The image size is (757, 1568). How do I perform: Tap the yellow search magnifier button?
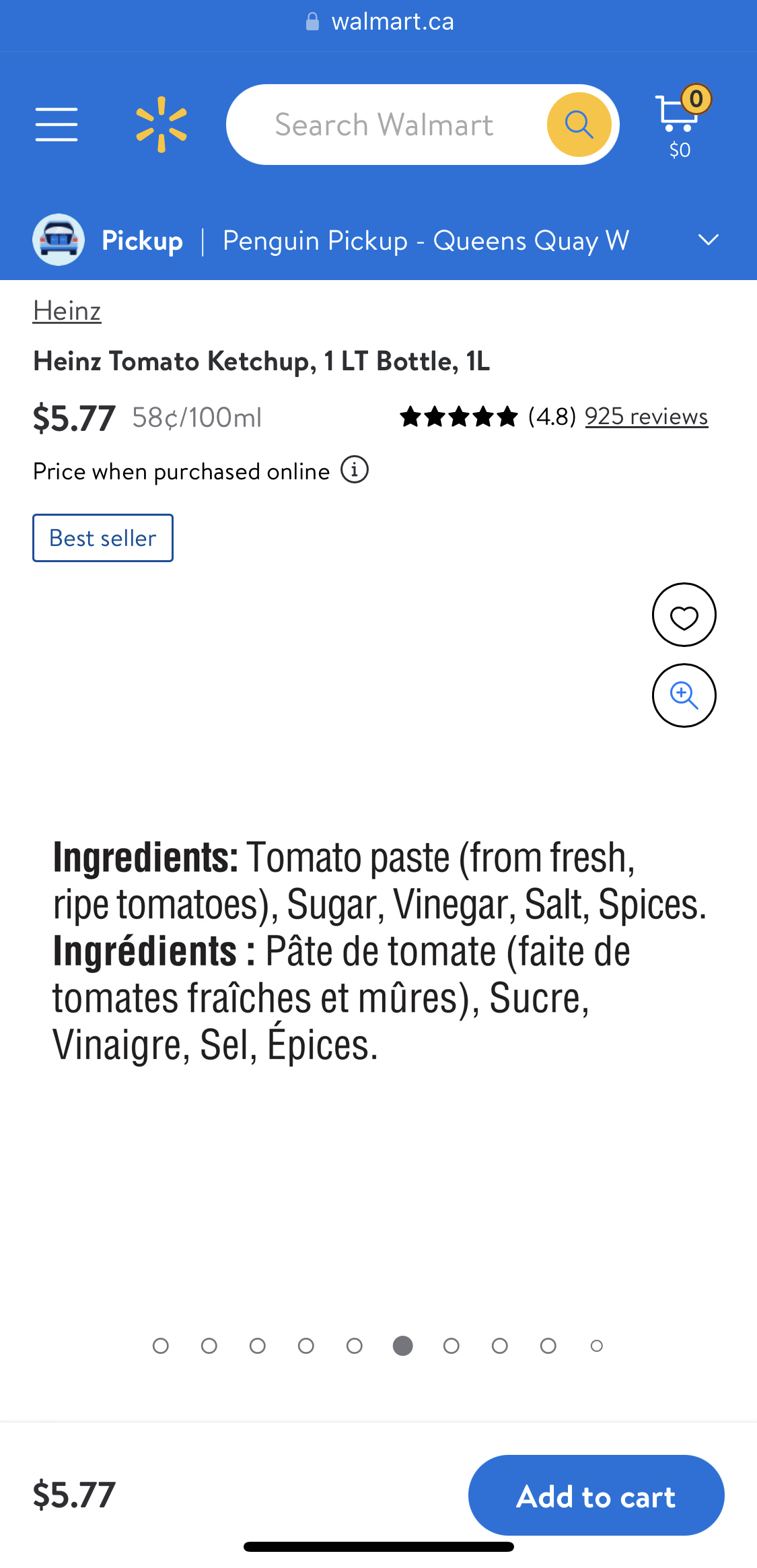click(x=579, y=125)
